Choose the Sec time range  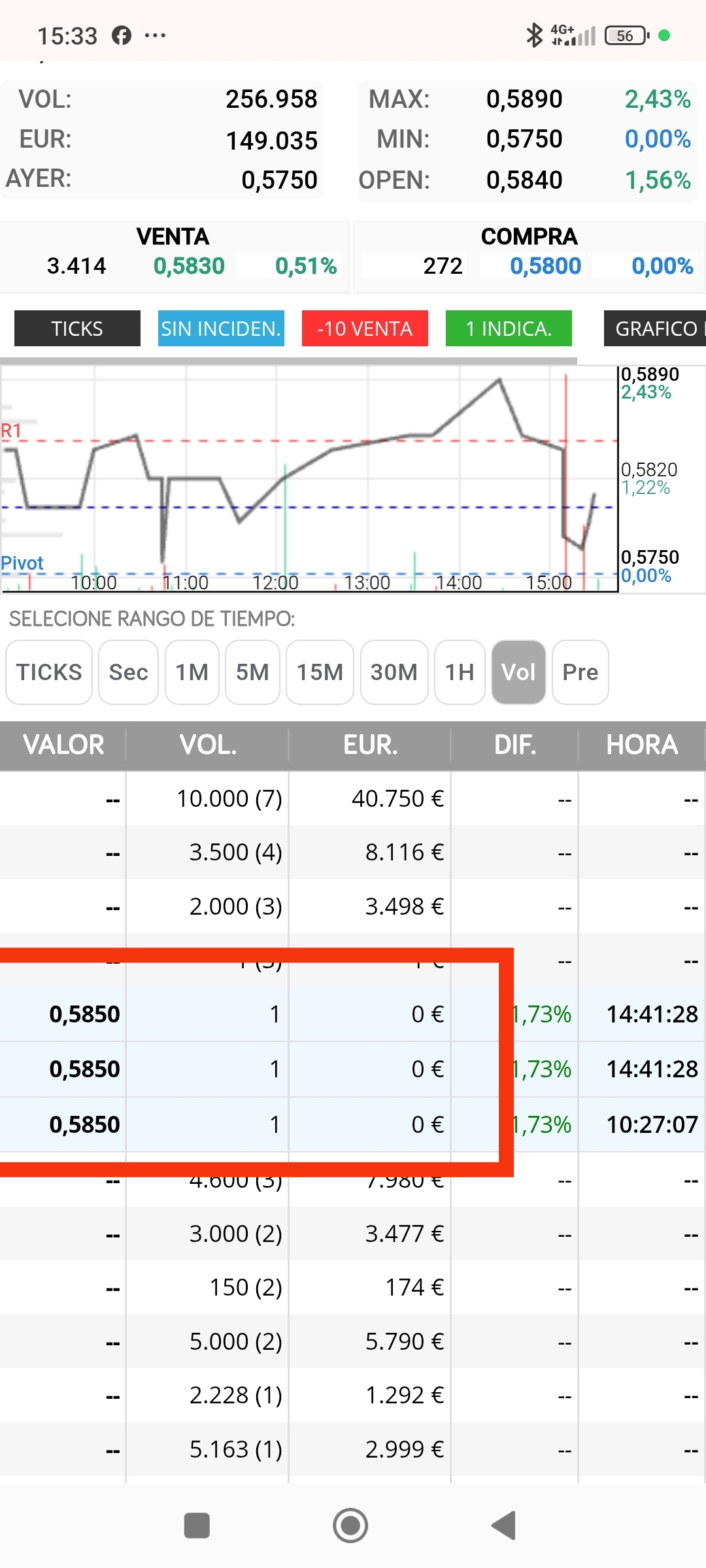click(x=128, y=672)
